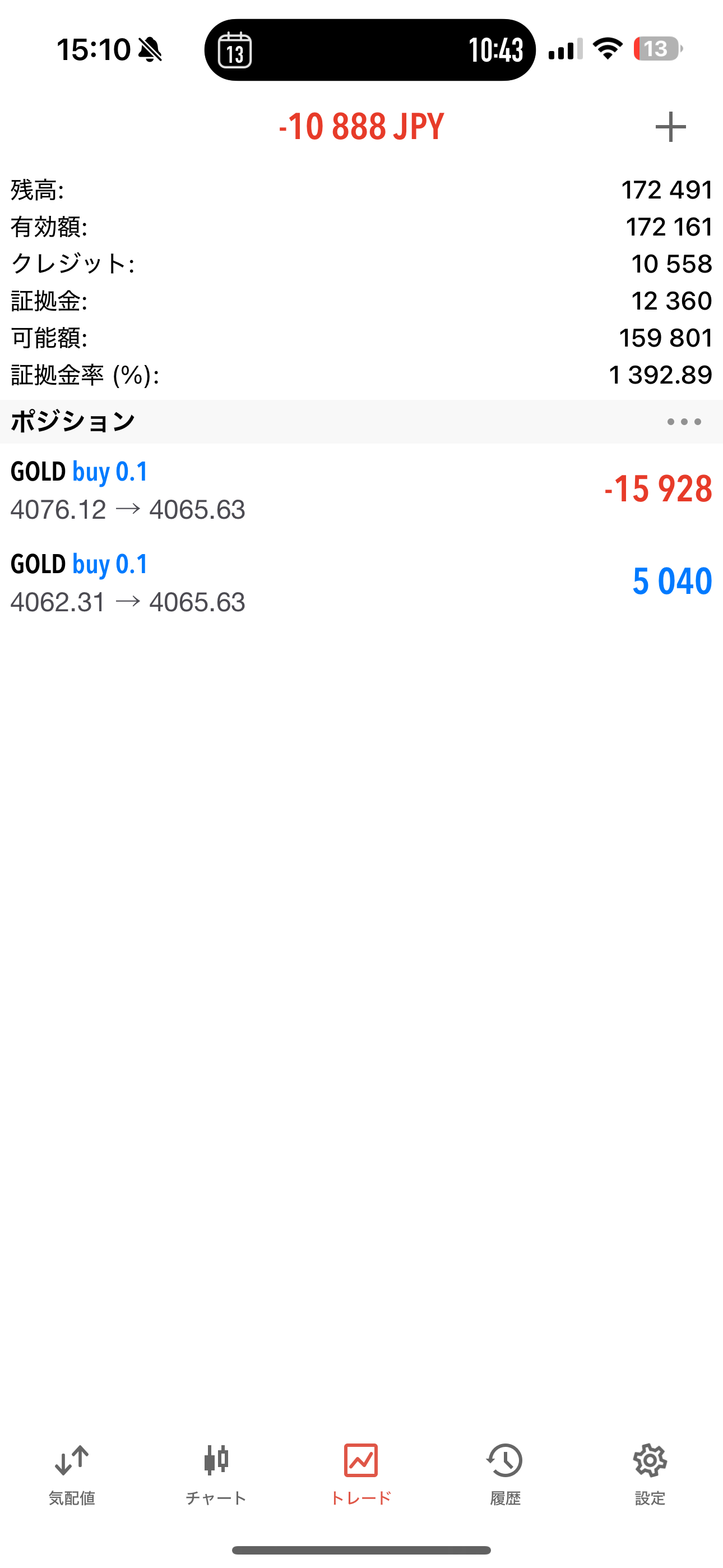Open the positions overflow menu
723x1568 pixels.
pos(683,422)
